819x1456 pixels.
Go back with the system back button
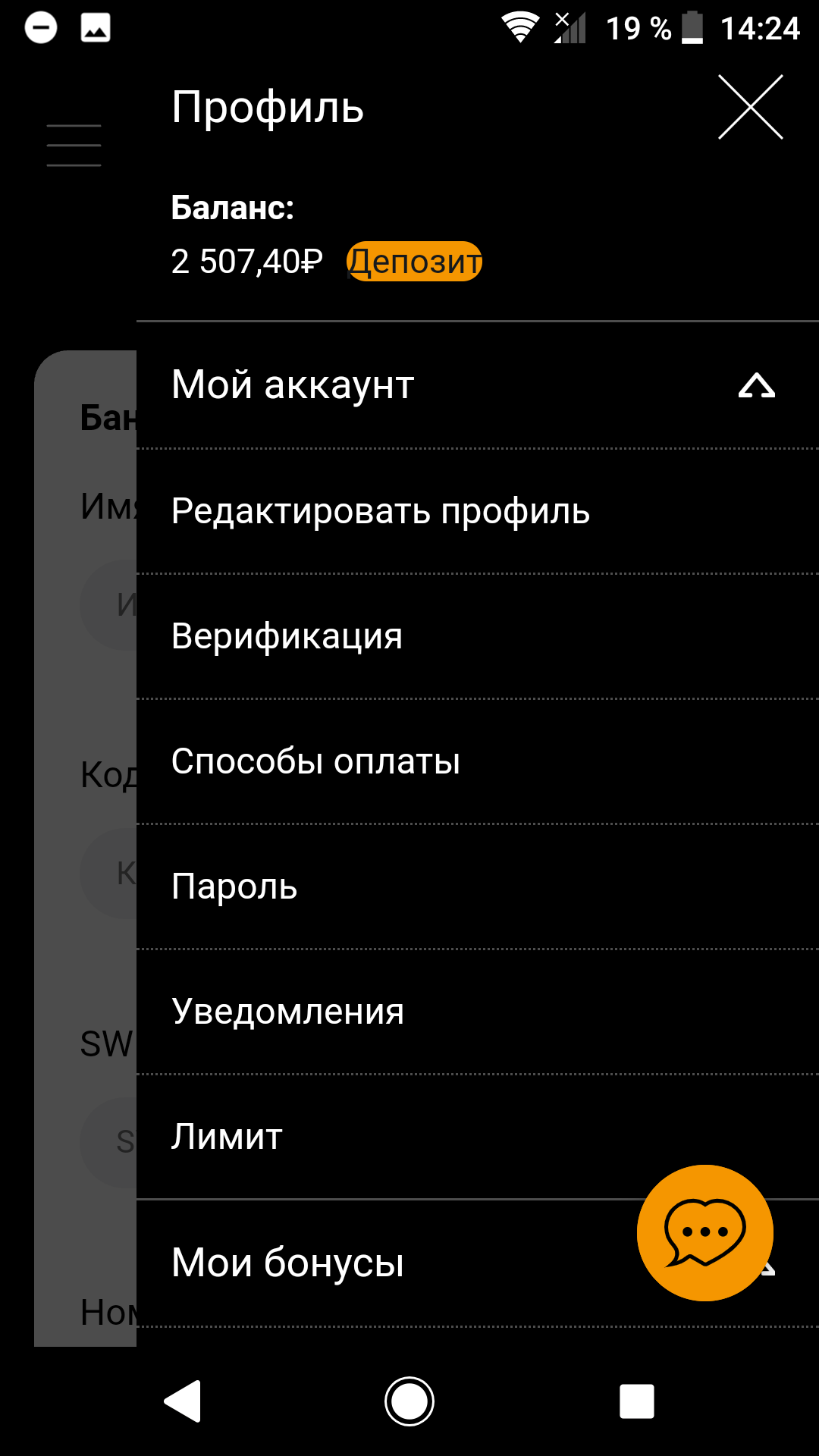point(183,1401)
